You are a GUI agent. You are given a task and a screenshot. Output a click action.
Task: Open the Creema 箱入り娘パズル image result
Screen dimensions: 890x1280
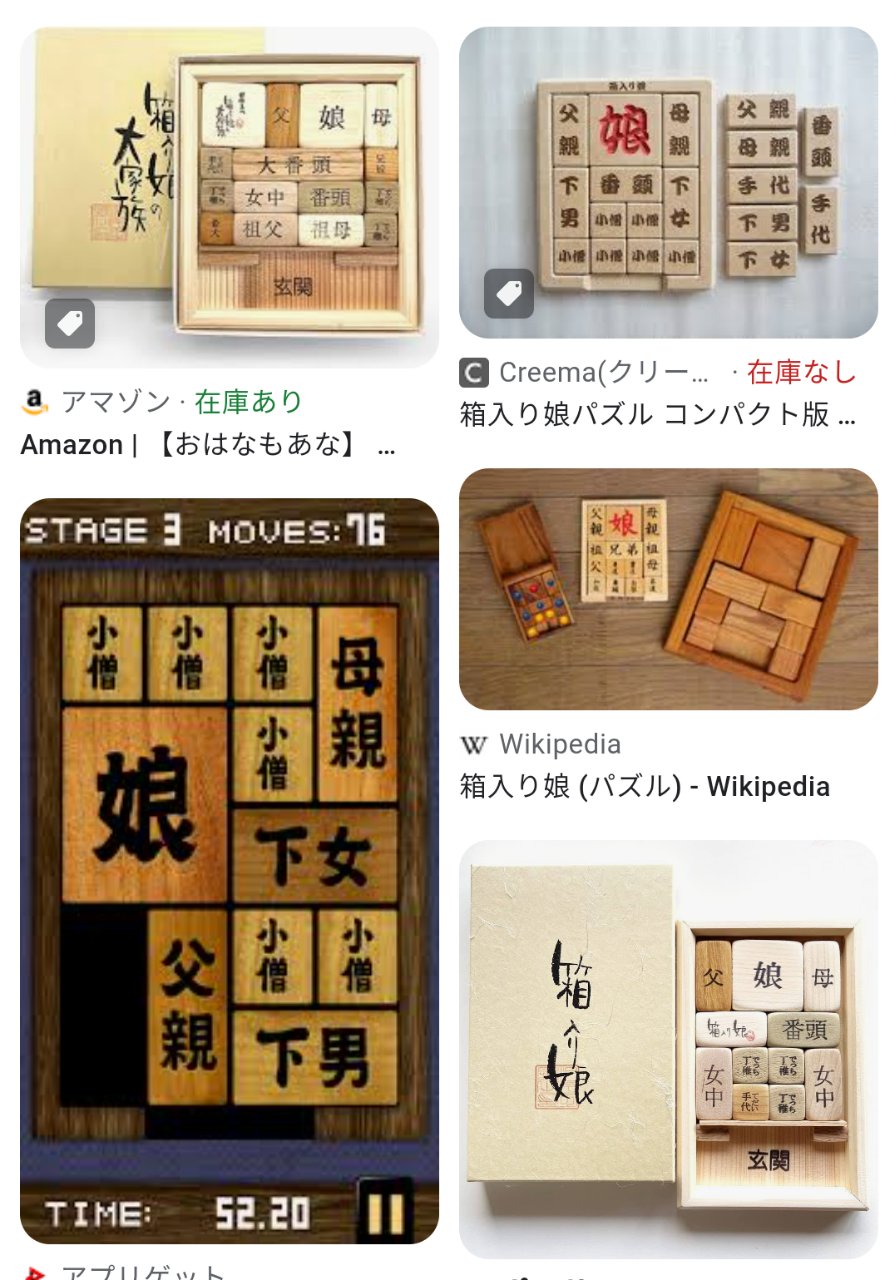point(668,182)
